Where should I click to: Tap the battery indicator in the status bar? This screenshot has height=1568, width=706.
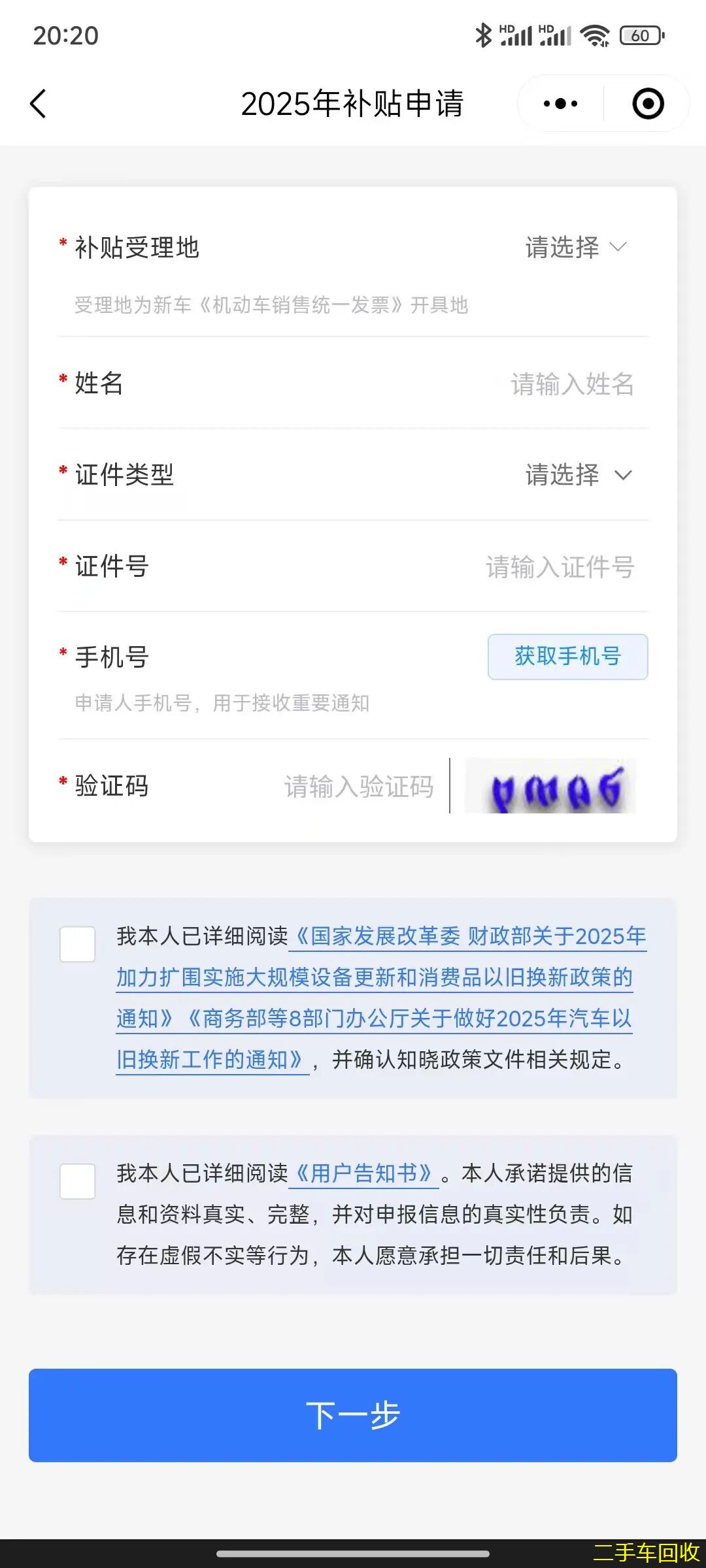click(641, 36)
